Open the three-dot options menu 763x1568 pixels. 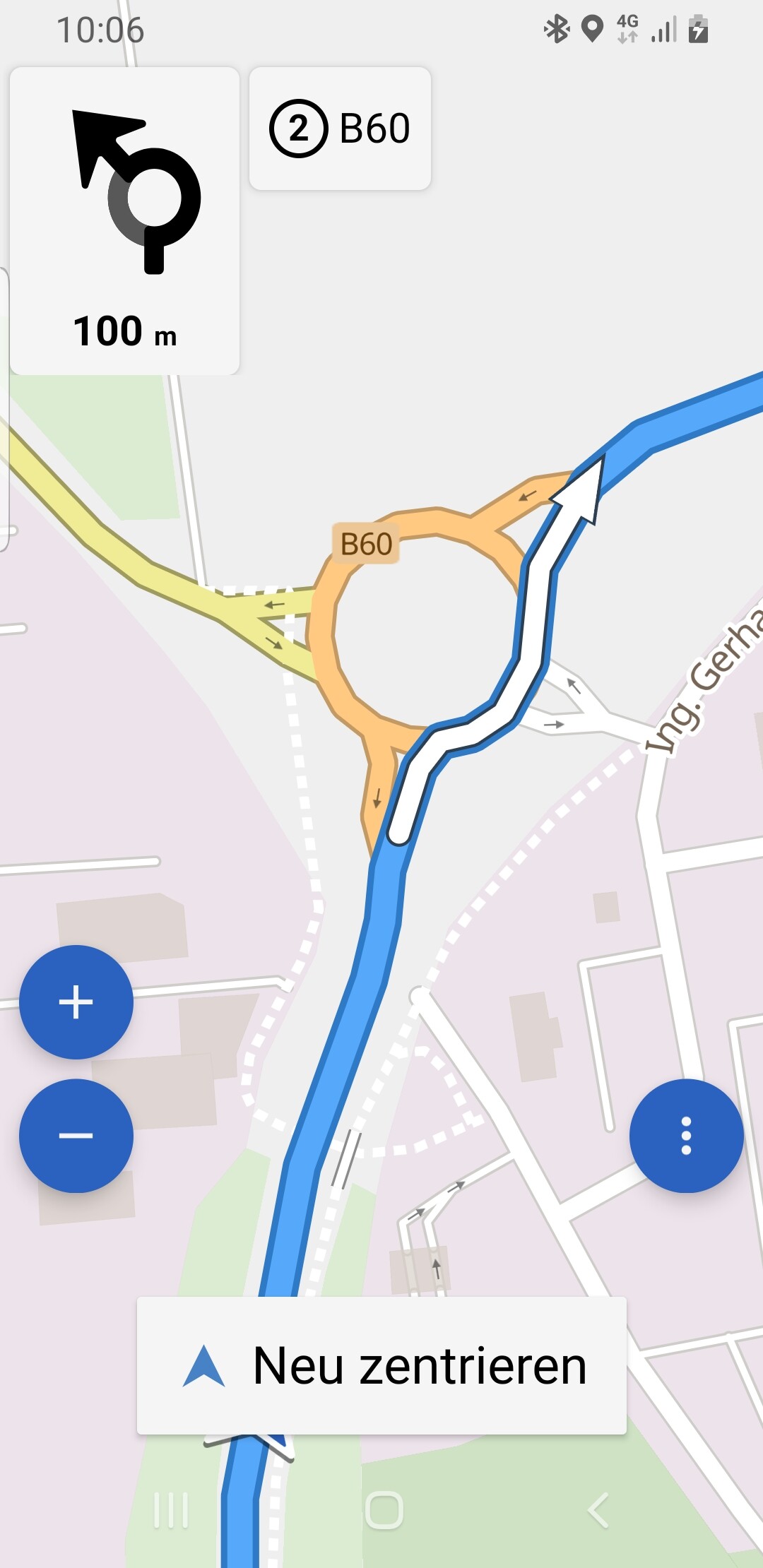click(686, 1136)
